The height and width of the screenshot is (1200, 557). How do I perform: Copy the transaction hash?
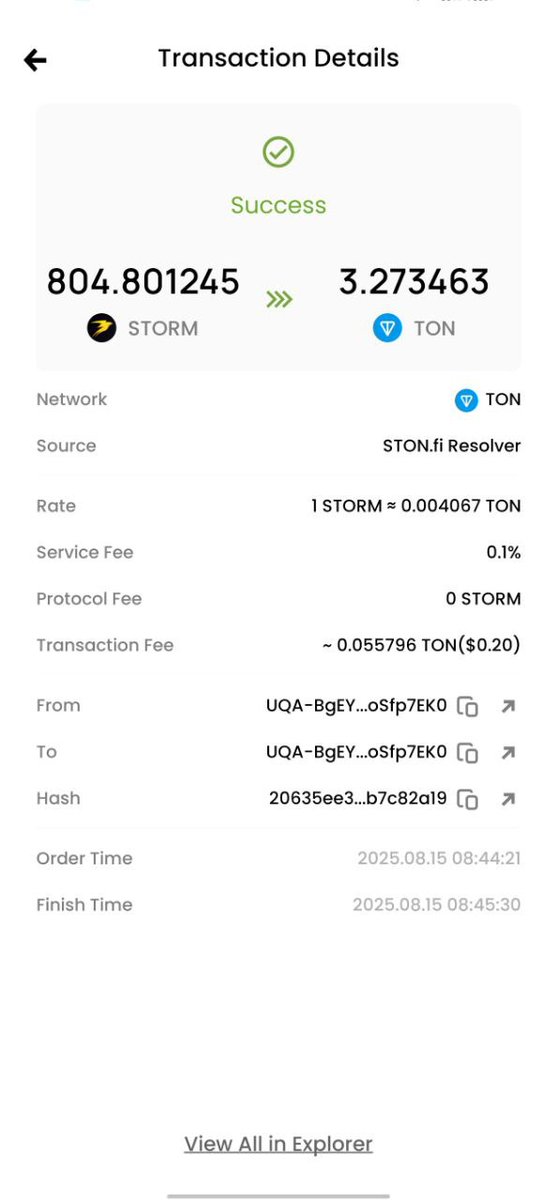click(467, 799)
